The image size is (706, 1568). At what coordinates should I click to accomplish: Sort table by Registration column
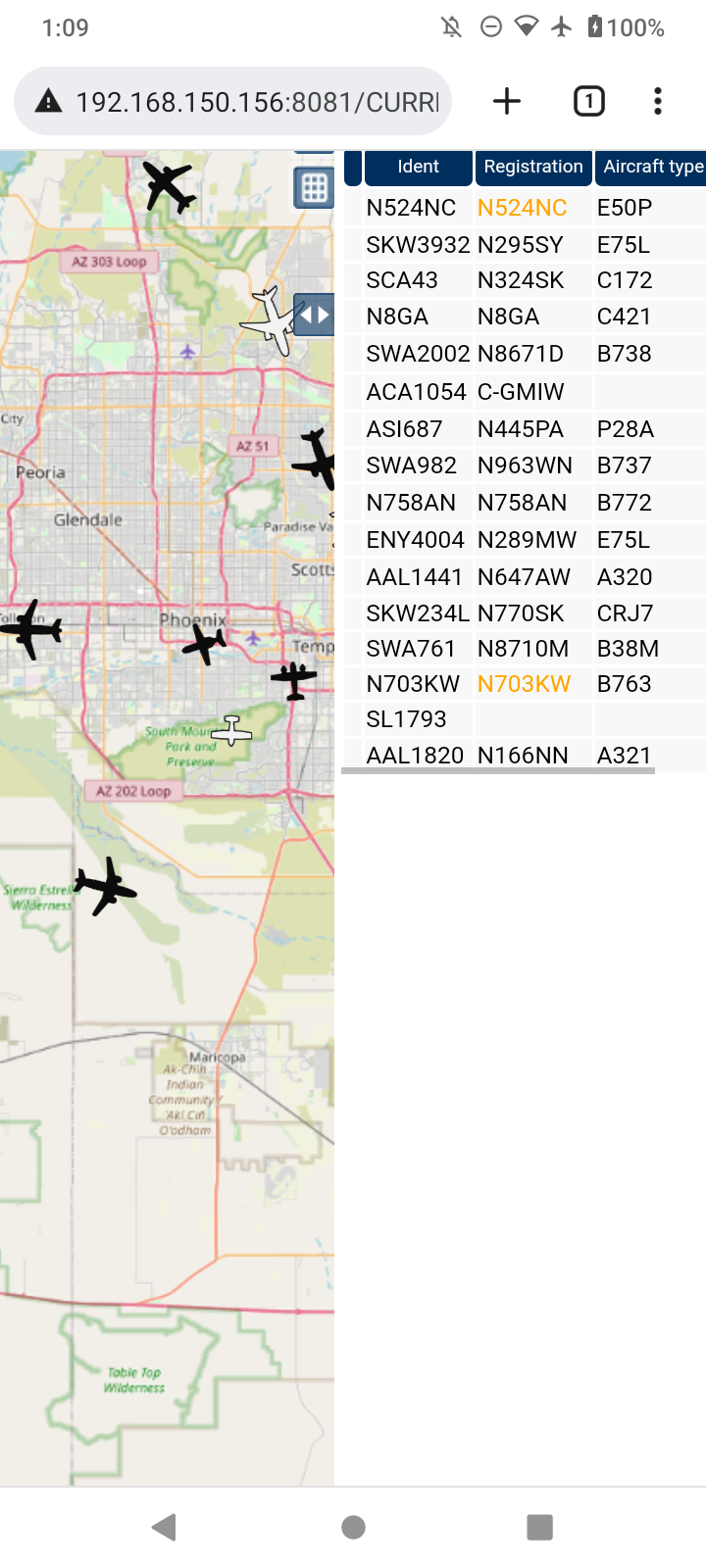(533, 167)
